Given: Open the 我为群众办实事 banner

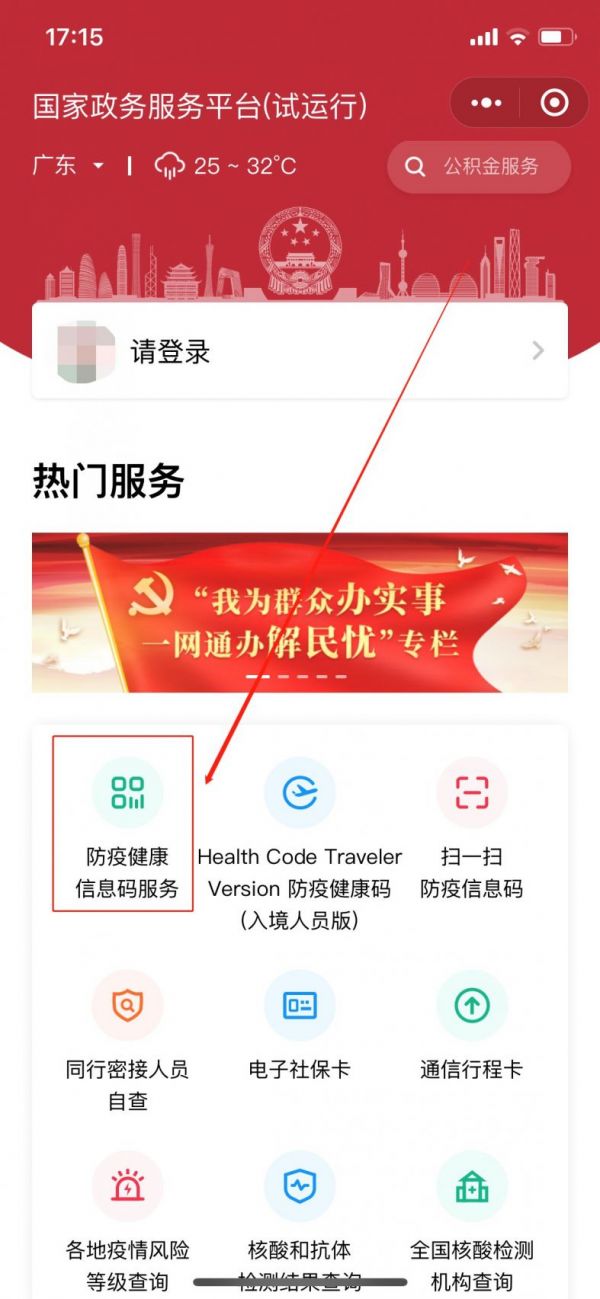Looking at the screenshot, I should [300, 613].
